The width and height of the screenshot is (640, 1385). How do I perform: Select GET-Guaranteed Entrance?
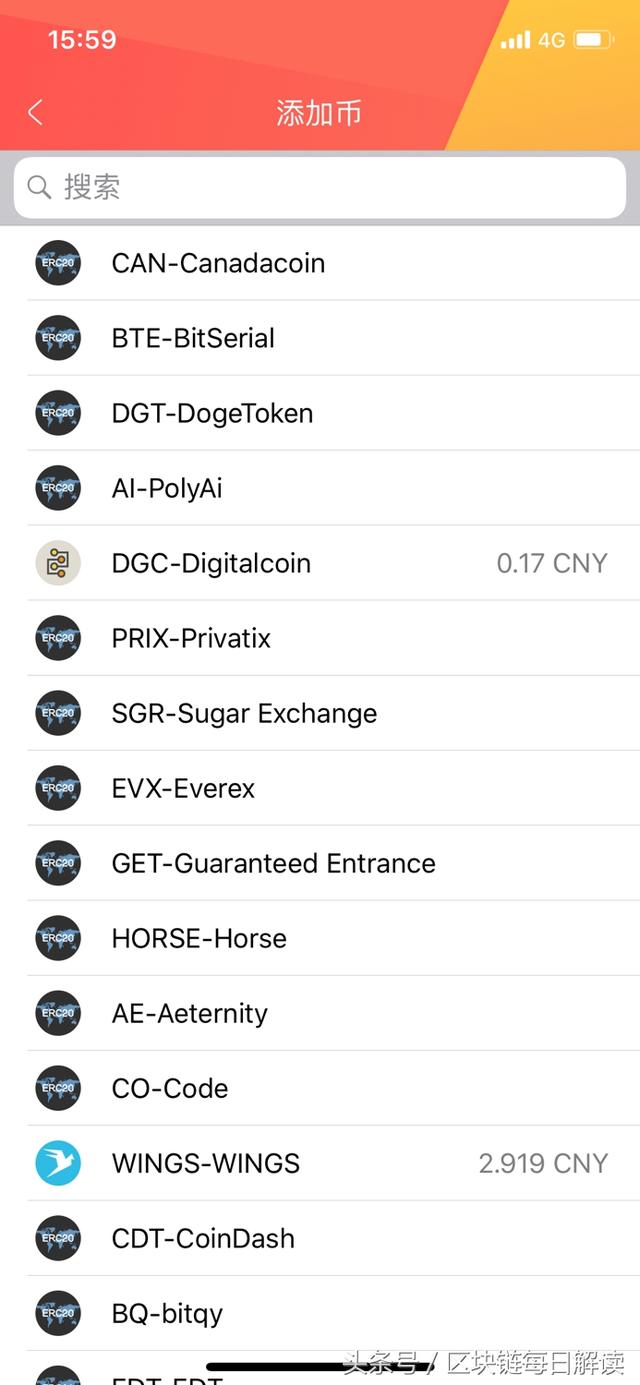click(320, 863)
